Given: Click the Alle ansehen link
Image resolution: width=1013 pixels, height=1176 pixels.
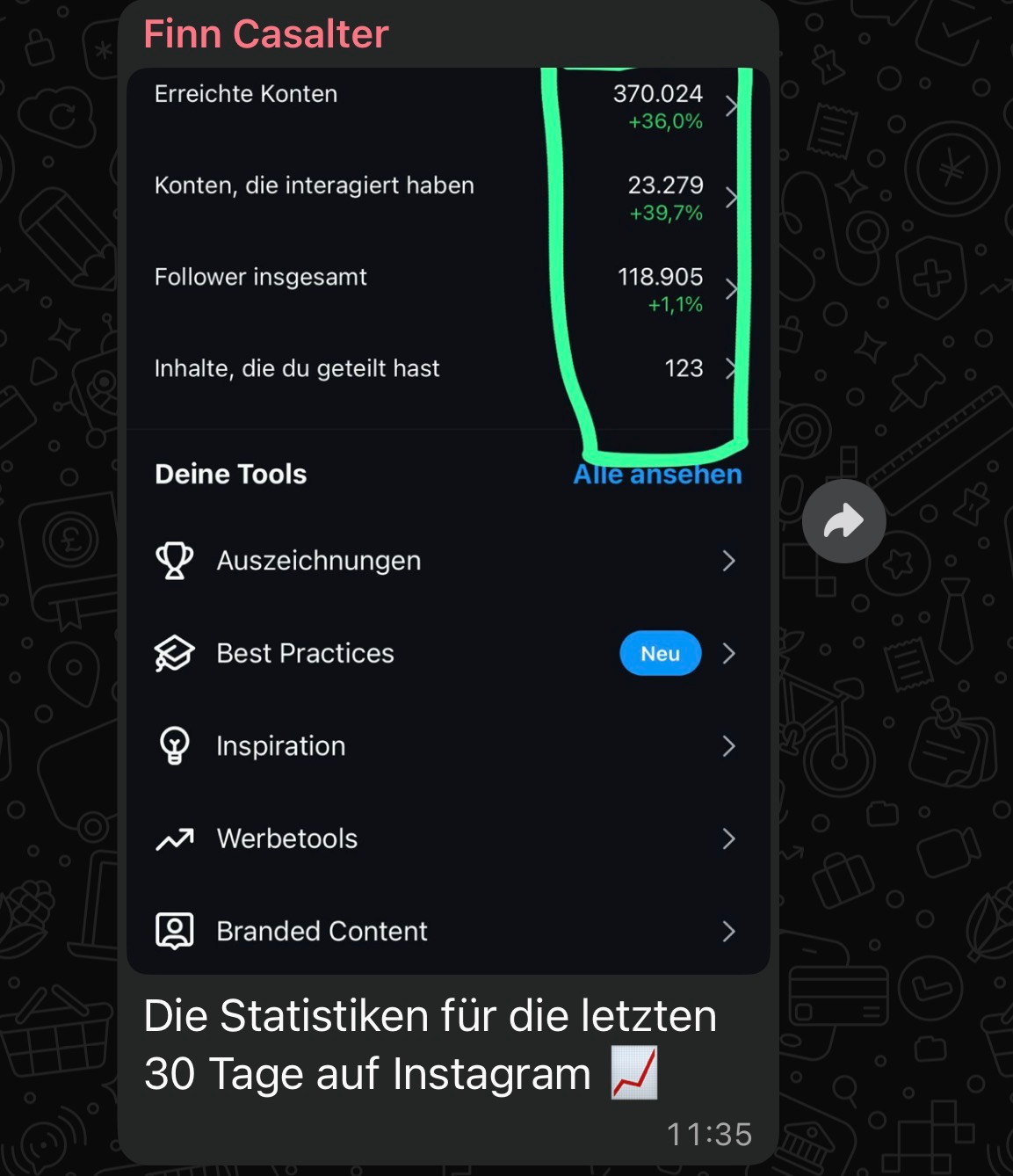Looking at the screenshot, I should pos(655,474).
